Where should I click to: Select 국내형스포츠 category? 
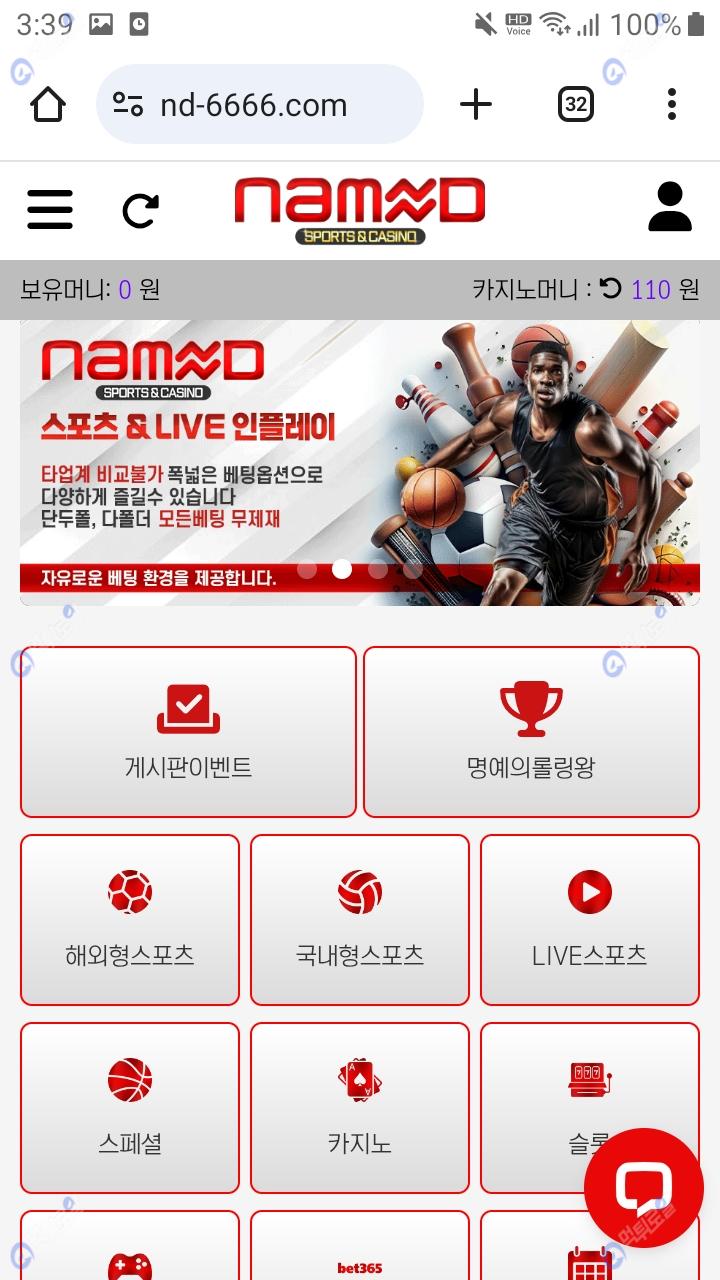point(360,919)
